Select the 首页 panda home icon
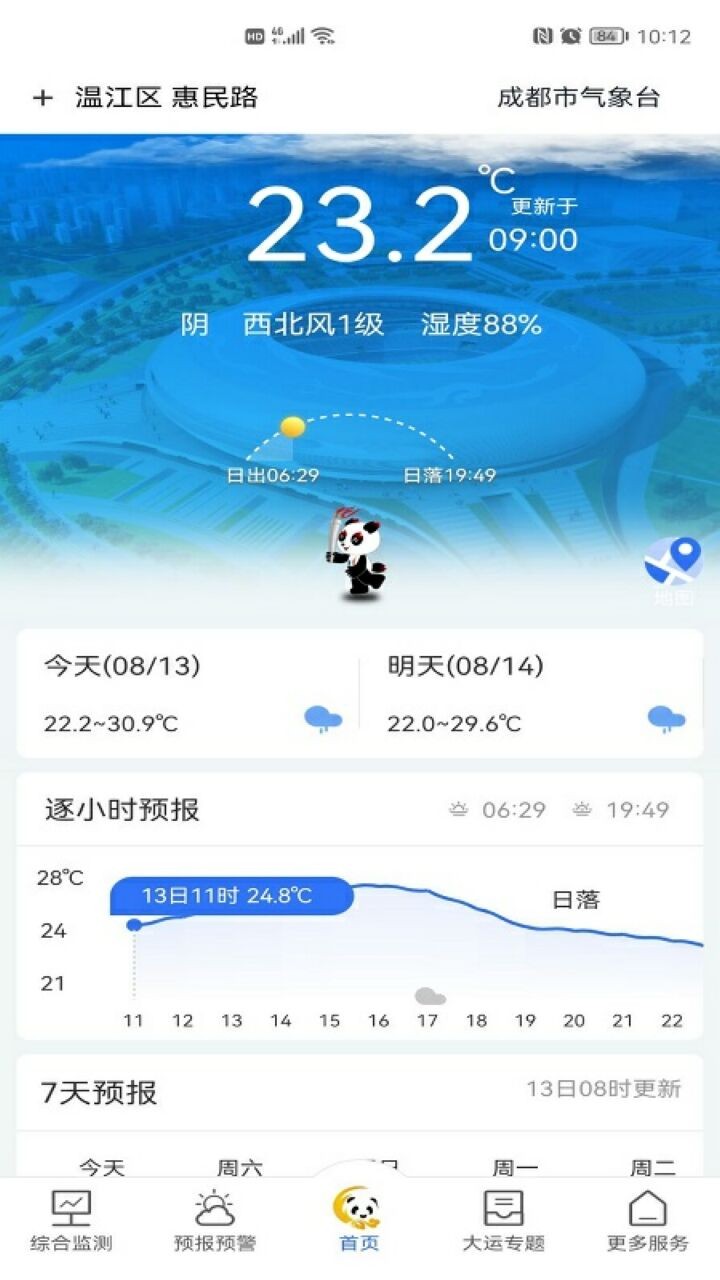The image size is (720, 1280). coord(360,1215)
